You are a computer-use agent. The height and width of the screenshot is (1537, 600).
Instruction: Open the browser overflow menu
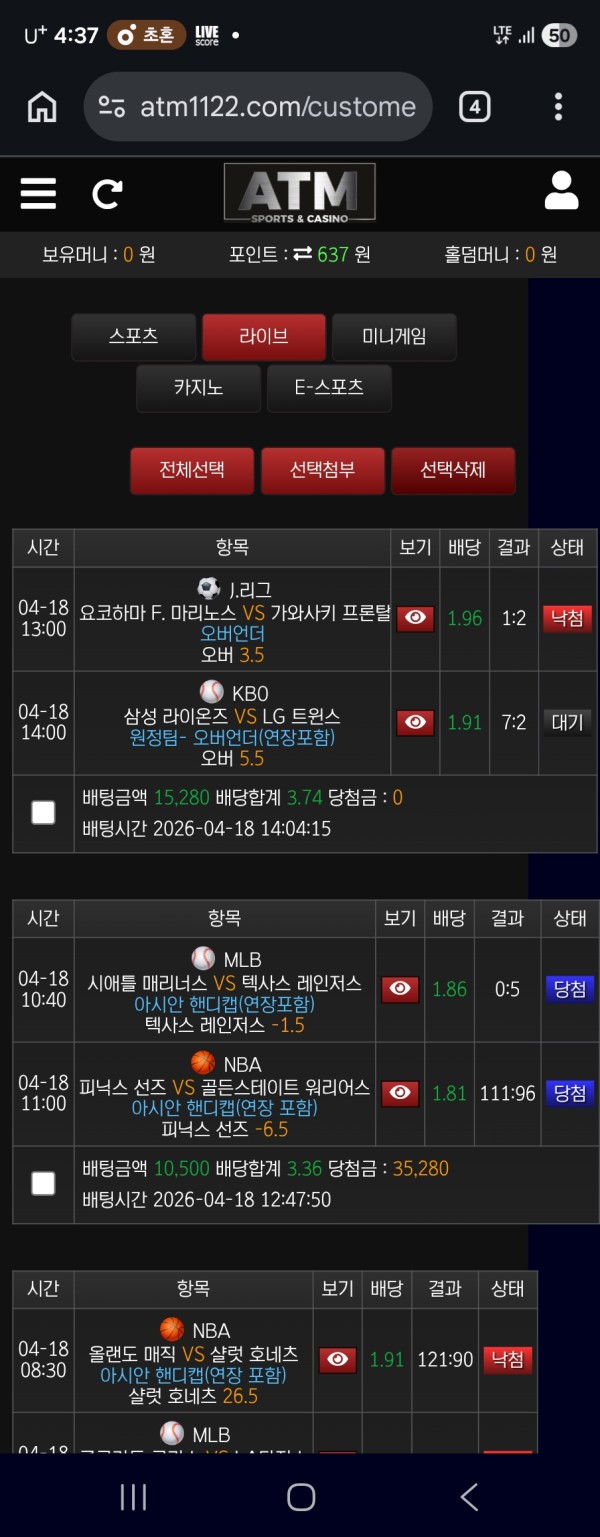coord(558,107)
